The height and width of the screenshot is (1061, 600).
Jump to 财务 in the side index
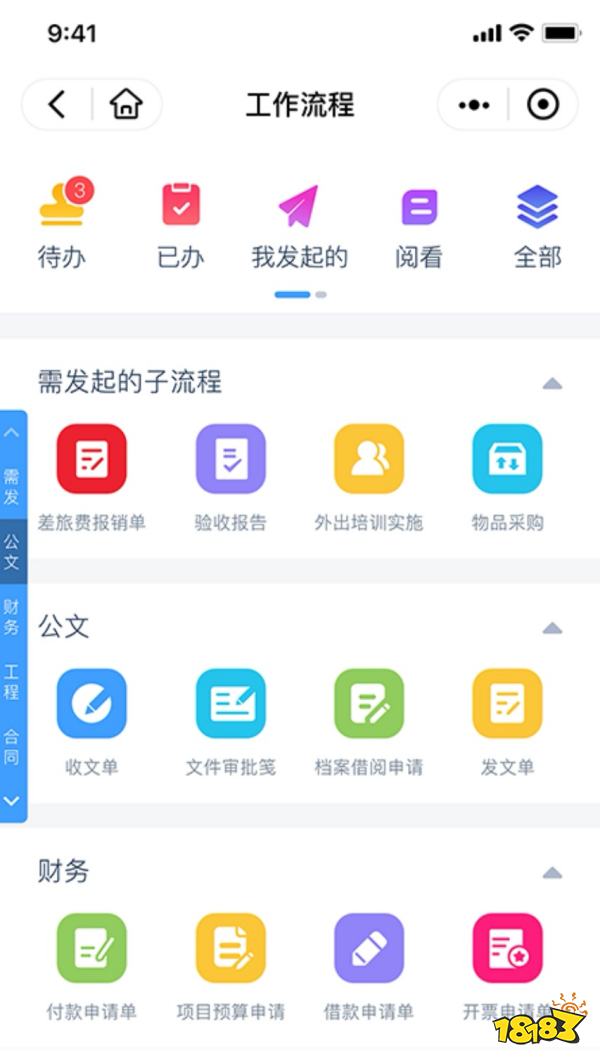tap(12, 616)
